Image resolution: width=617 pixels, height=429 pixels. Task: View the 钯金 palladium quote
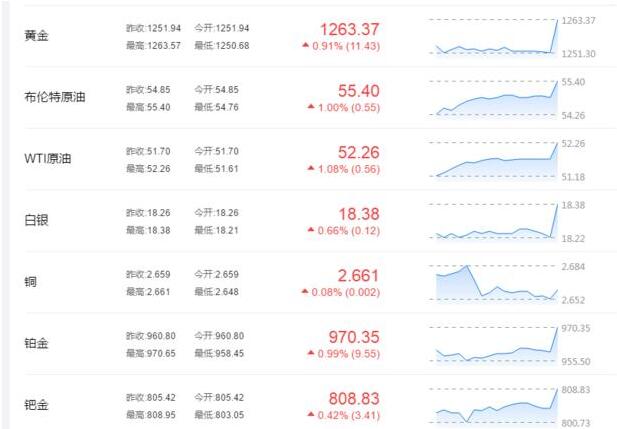tap(36, 405)
